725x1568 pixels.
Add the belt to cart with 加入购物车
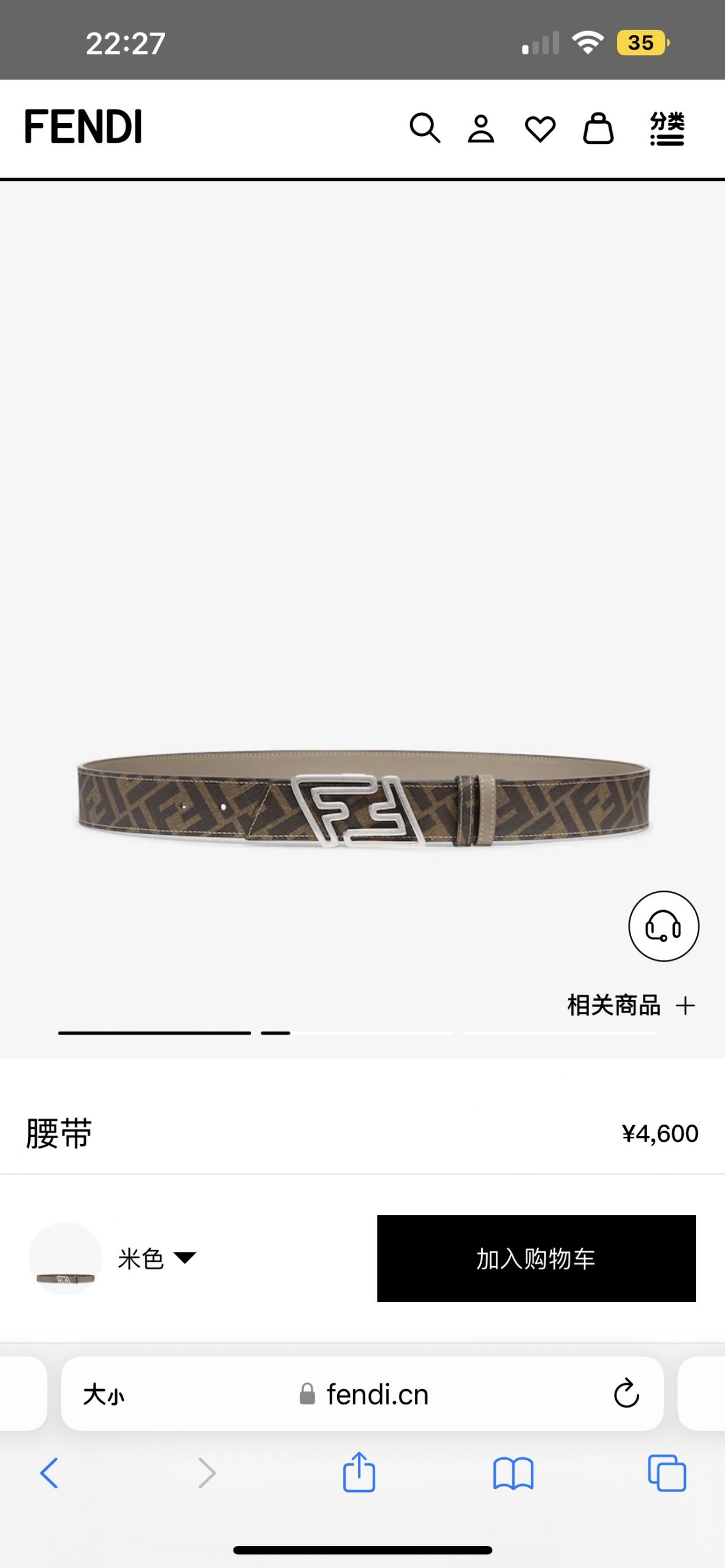(536, 1259)
